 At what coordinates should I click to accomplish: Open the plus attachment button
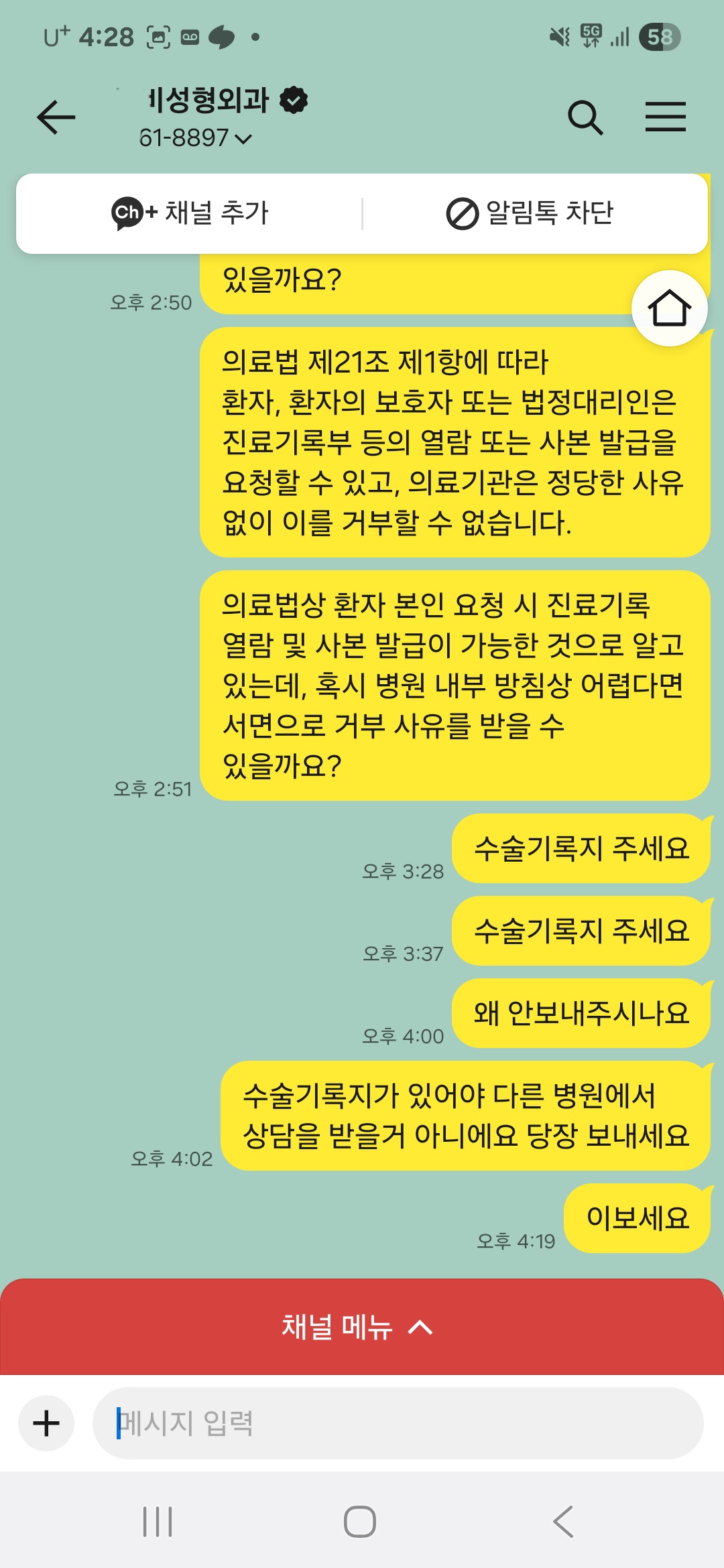coord(46,1423)
